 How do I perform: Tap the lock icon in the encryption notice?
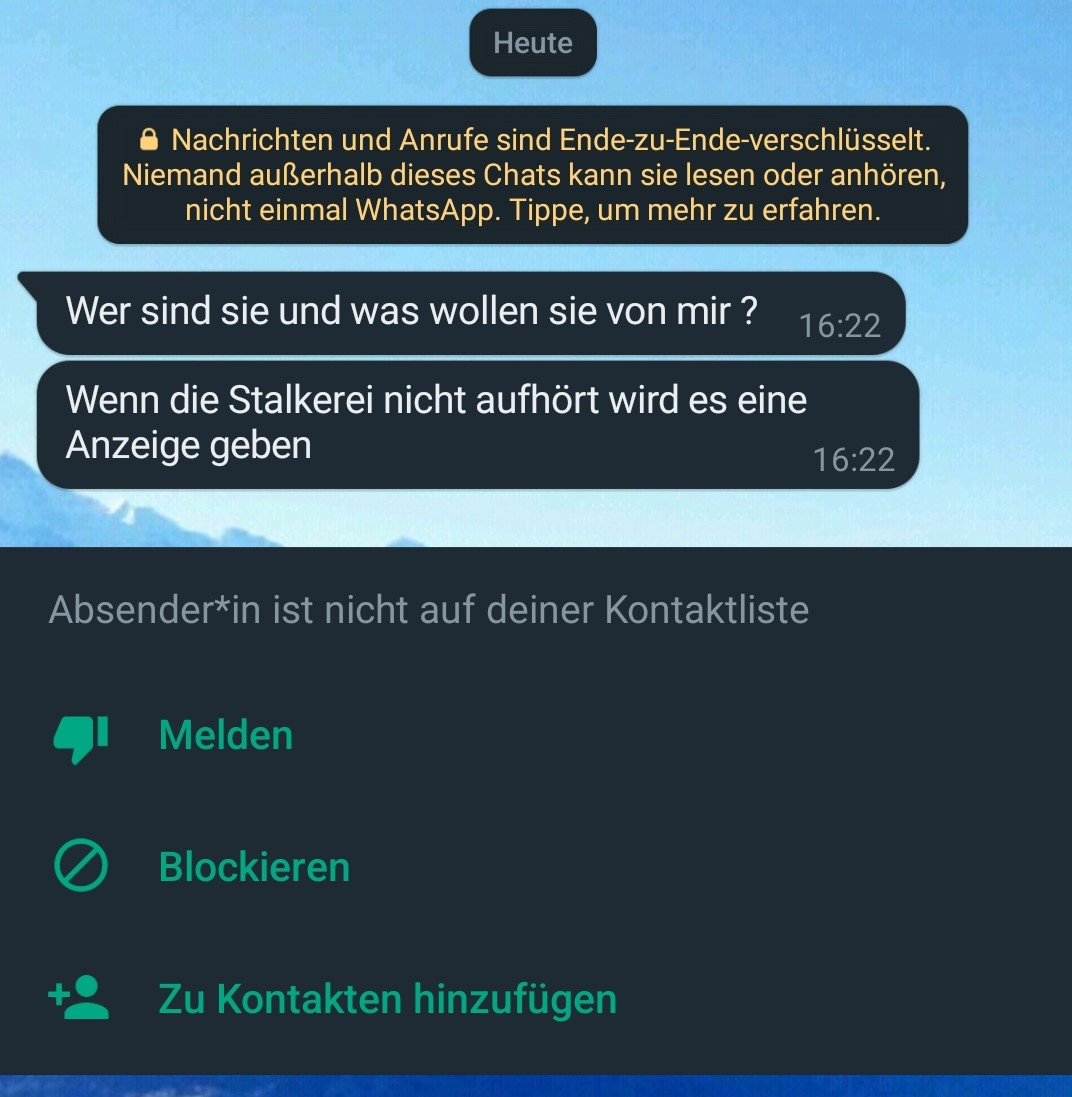point(149,139)
